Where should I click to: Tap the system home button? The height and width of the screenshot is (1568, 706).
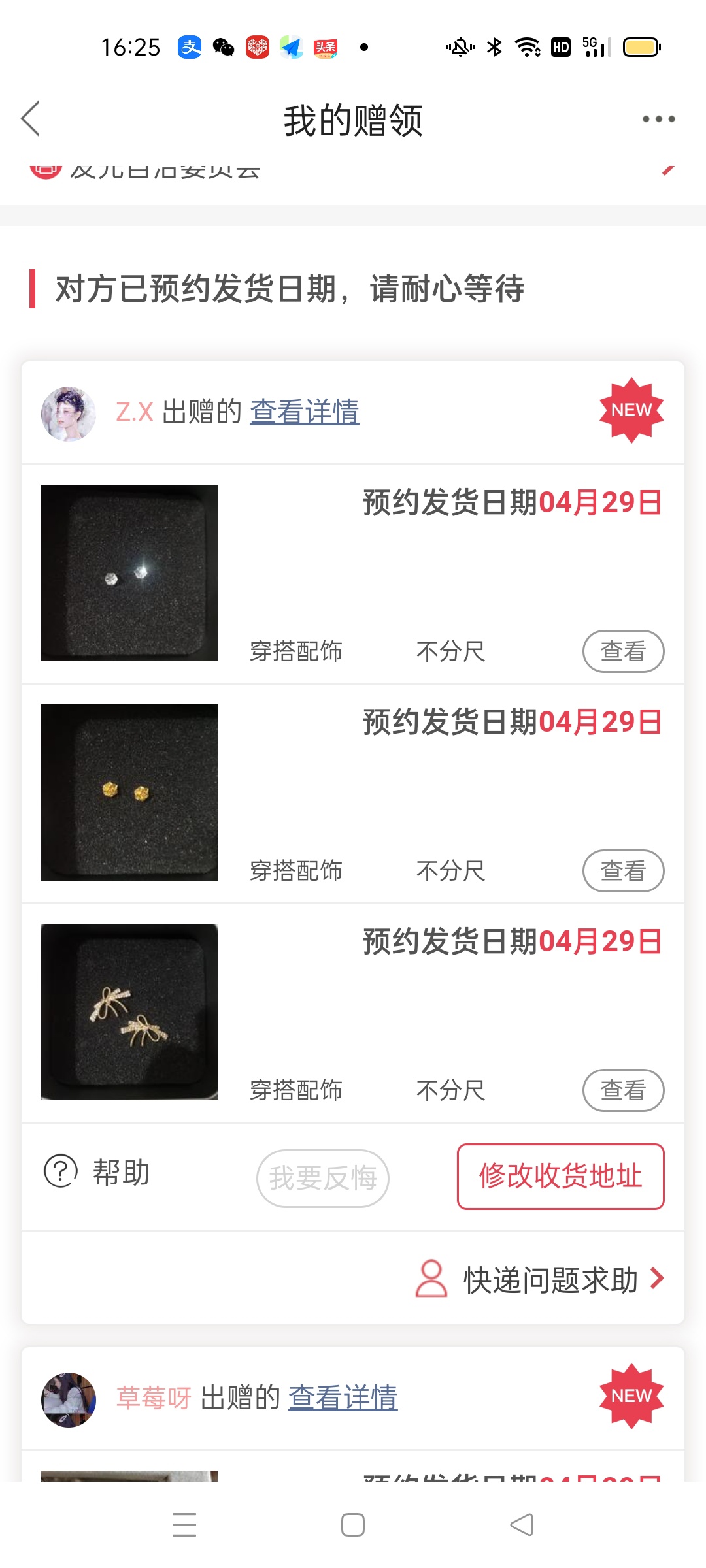pos(353,1525)
